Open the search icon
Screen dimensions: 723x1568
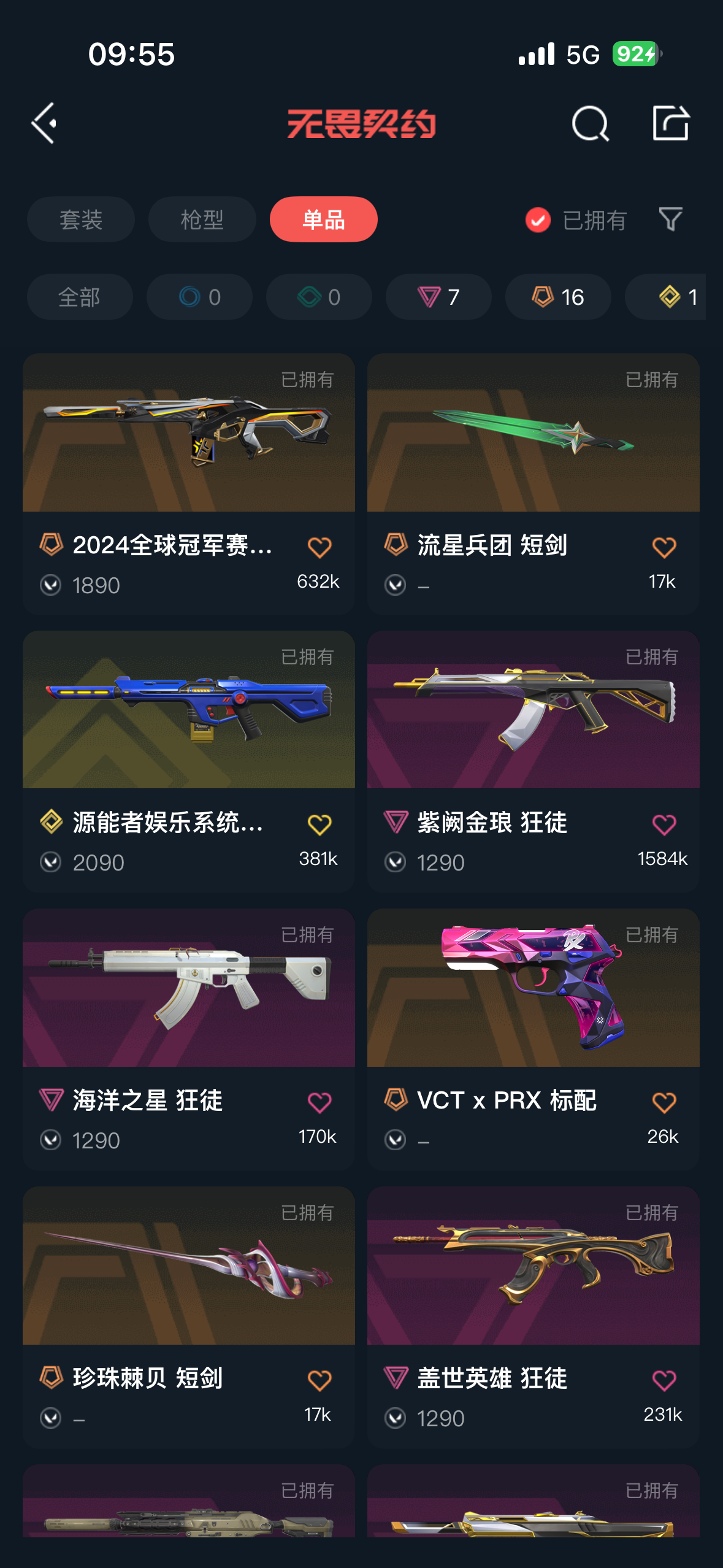tap(590, 123)
